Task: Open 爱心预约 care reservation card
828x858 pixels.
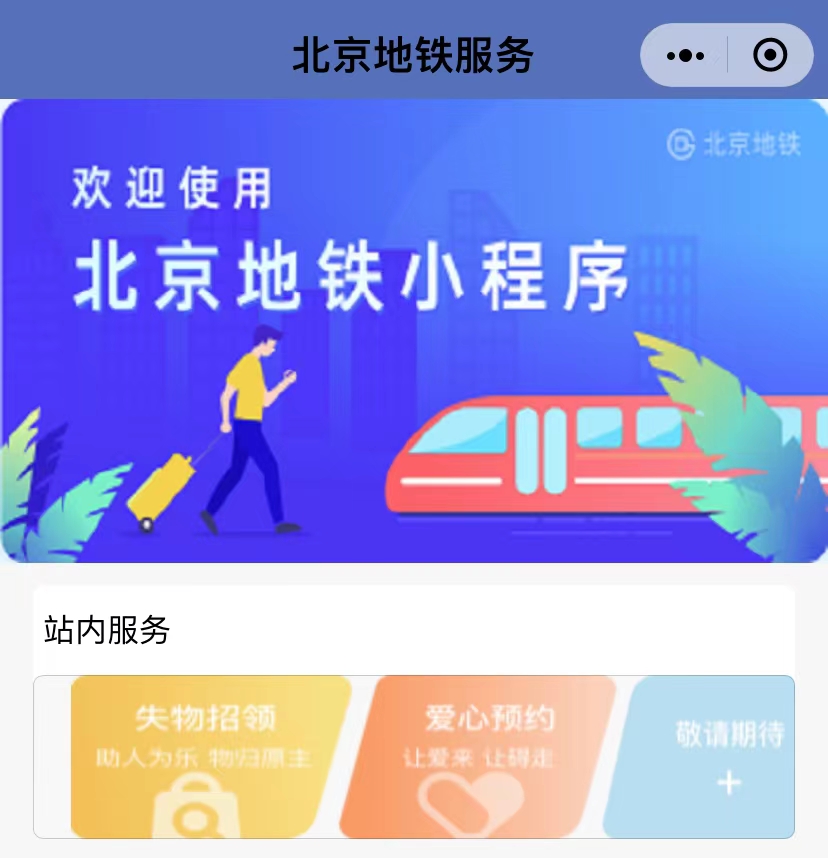Action: [478, 756]
